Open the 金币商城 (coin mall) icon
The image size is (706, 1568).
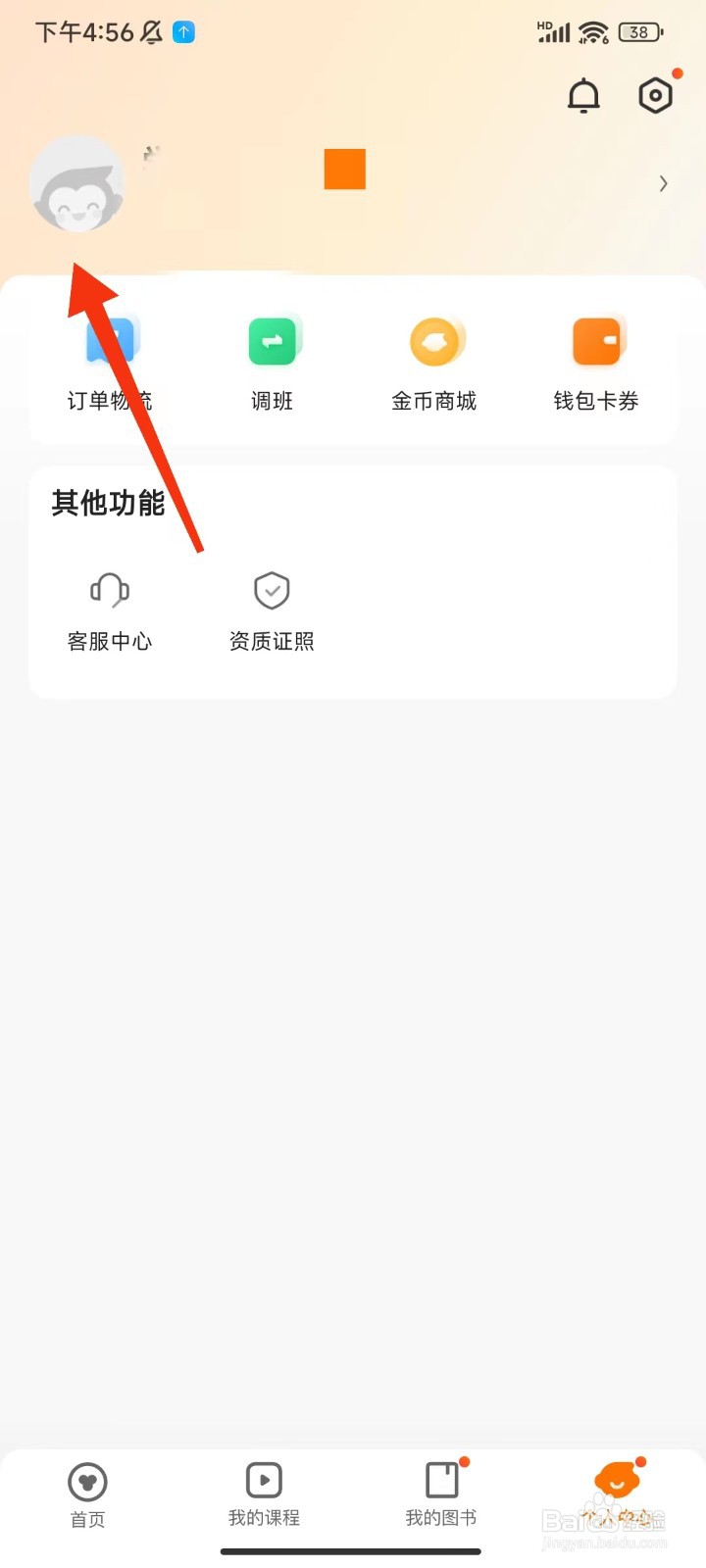434,341
